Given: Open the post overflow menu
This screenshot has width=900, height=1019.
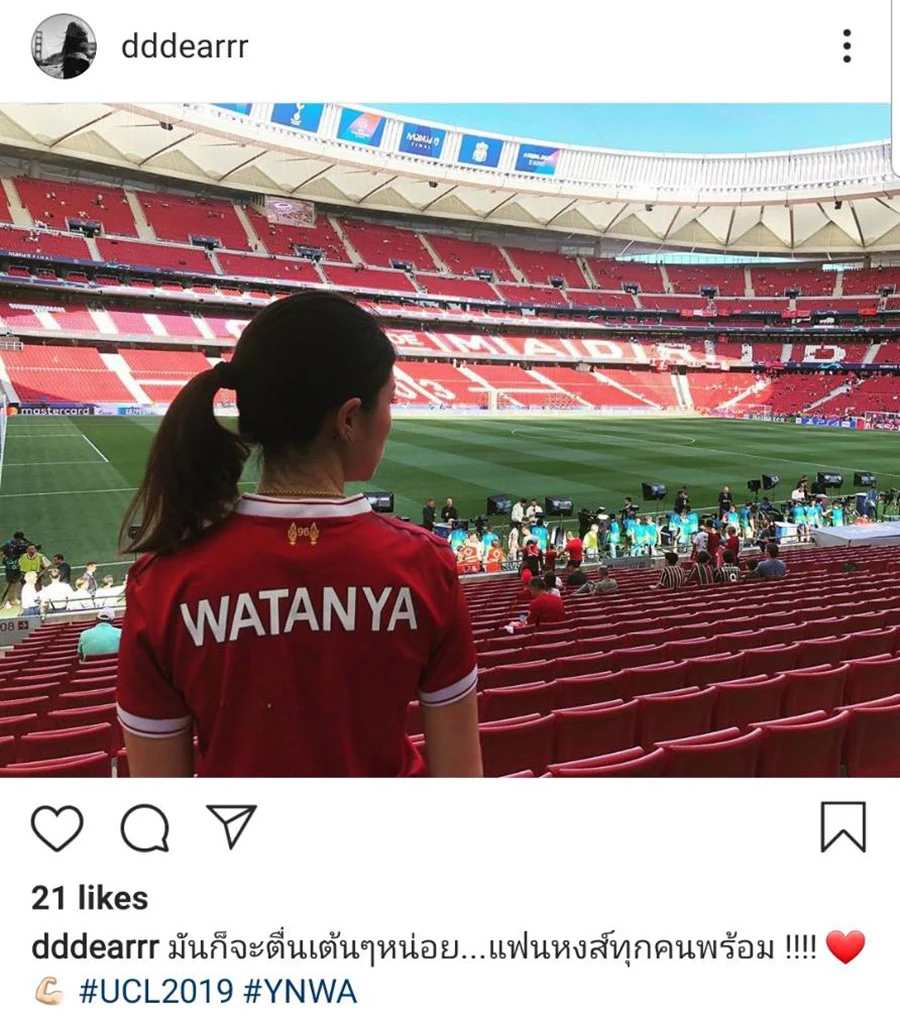Looking at the screenshot, I should [846, 46].
